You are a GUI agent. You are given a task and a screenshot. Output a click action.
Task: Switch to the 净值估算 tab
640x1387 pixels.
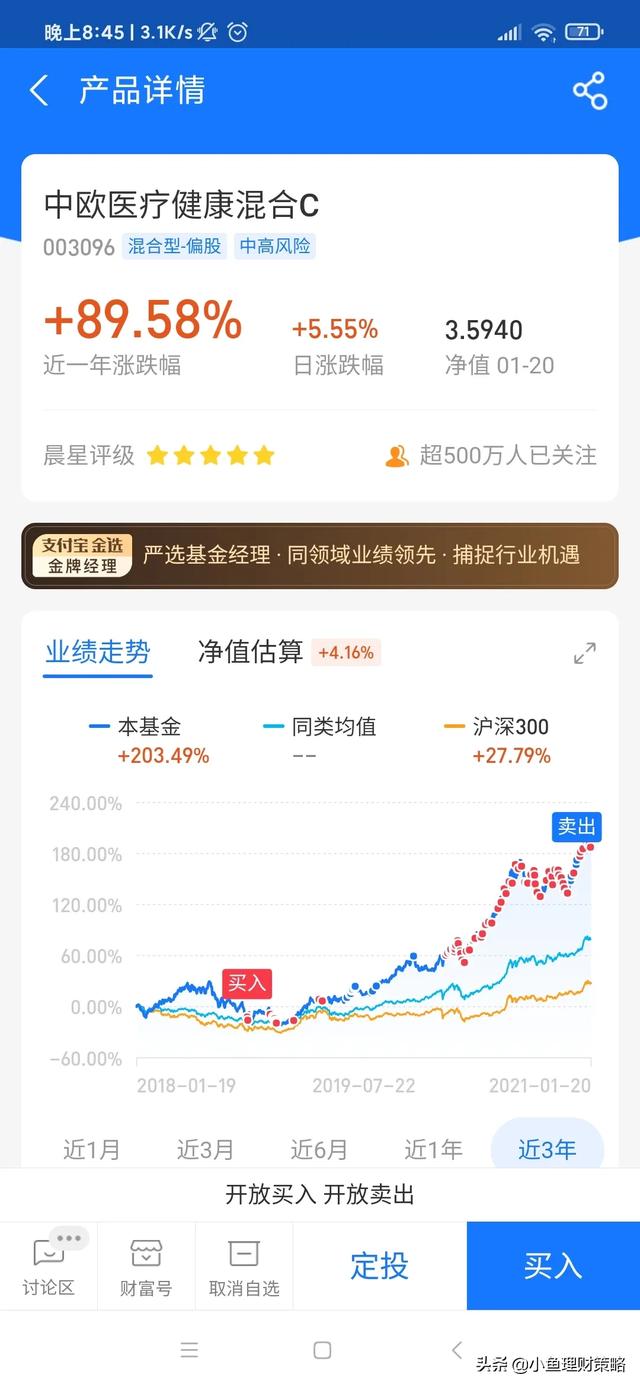250,653
